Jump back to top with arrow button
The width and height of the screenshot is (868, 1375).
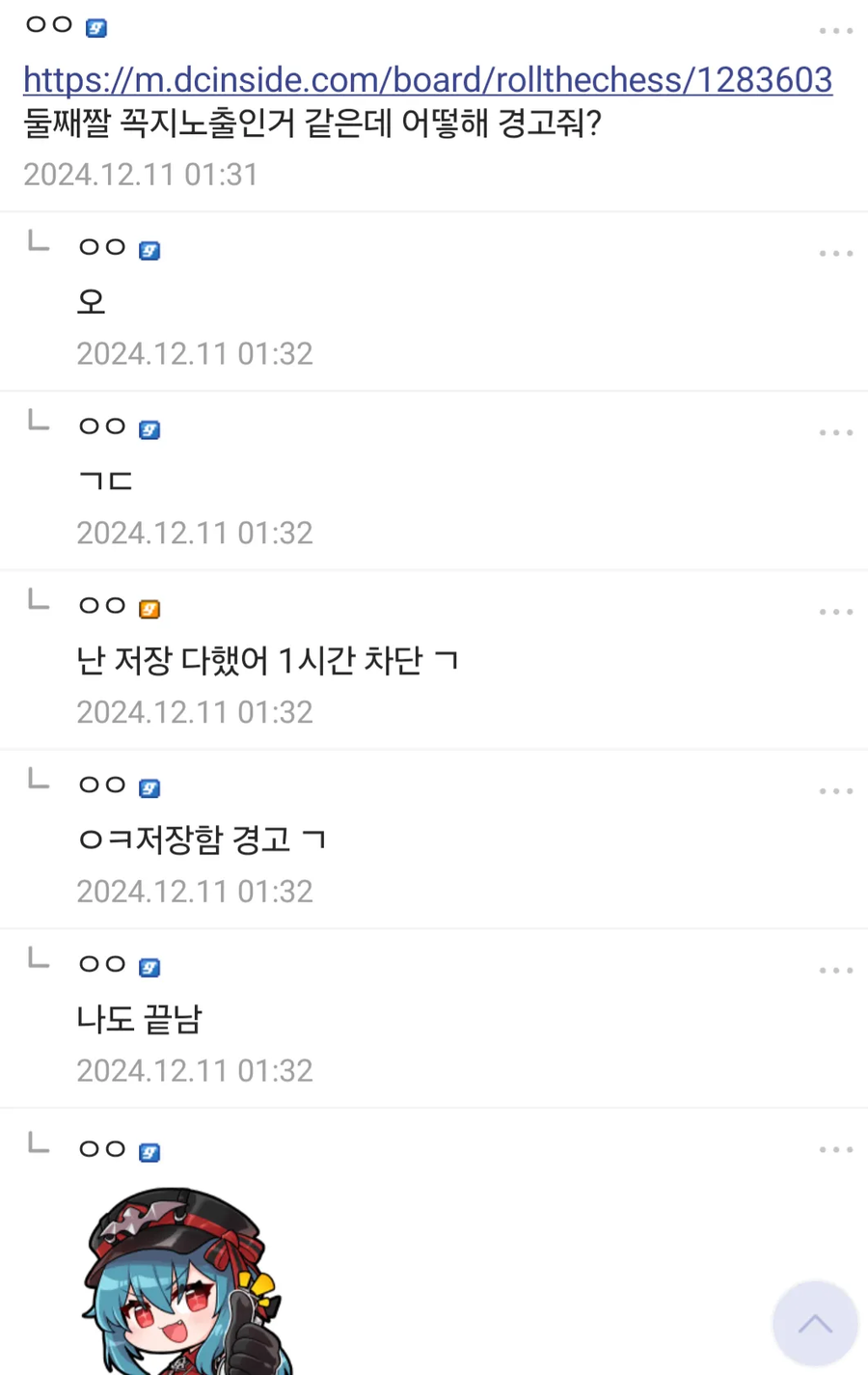tap(815, 1324)
